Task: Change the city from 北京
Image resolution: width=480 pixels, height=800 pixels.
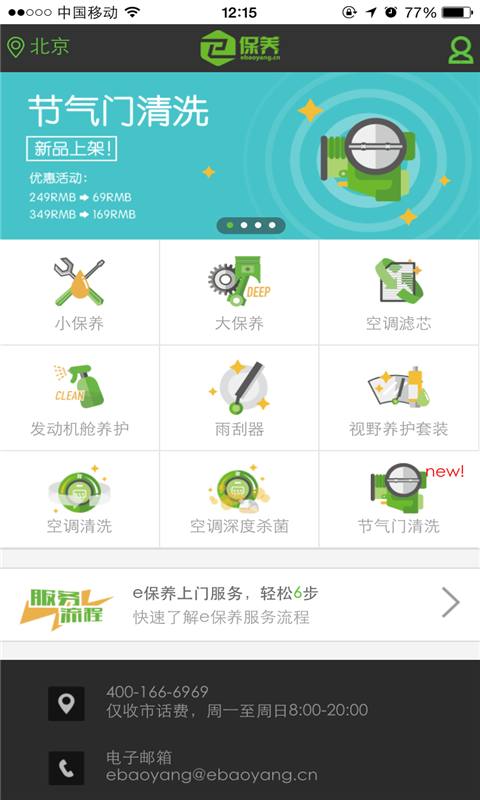Action: click(x=38, y=47)
